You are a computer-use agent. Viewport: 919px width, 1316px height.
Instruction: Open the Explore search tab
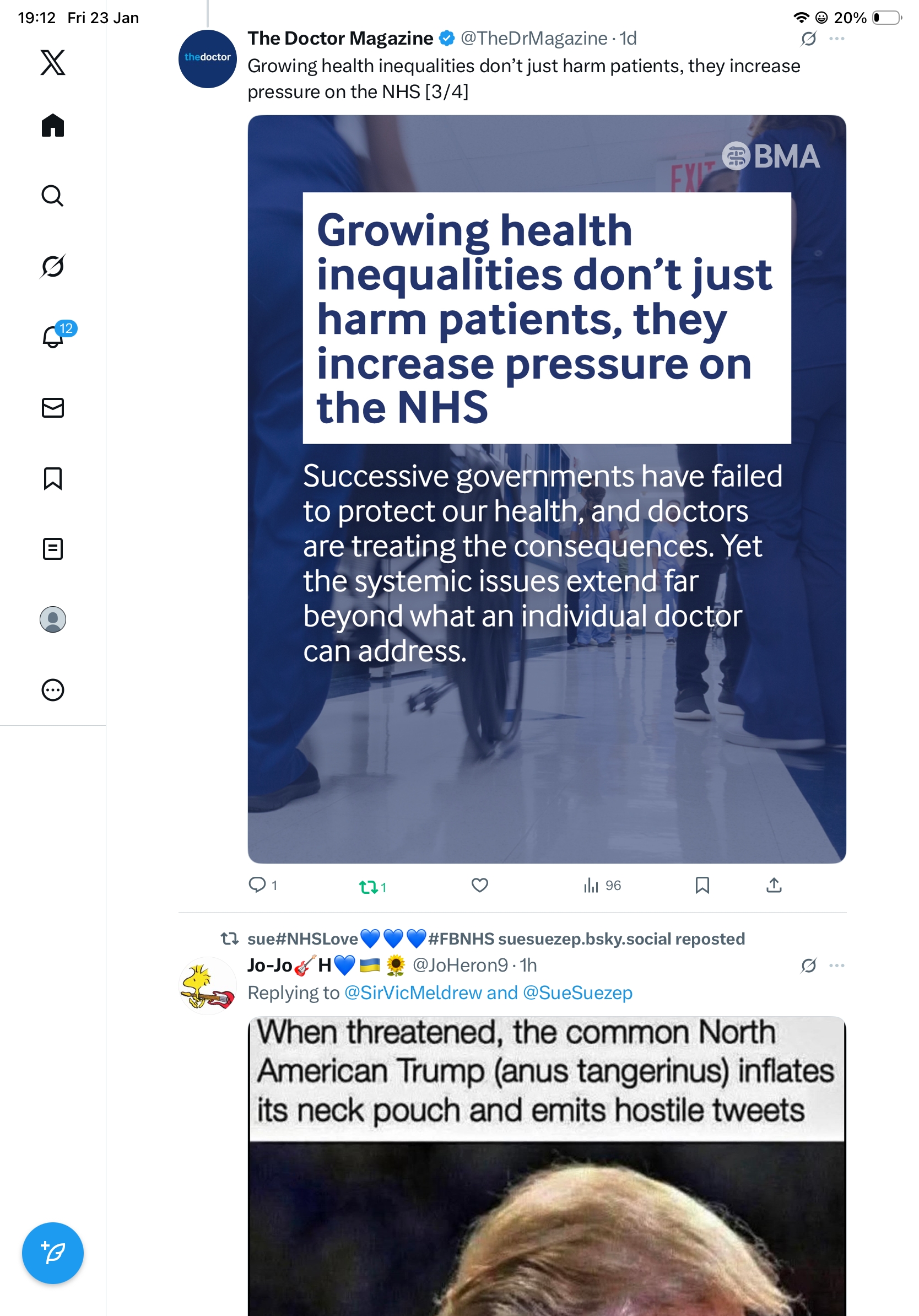point(53,196)
